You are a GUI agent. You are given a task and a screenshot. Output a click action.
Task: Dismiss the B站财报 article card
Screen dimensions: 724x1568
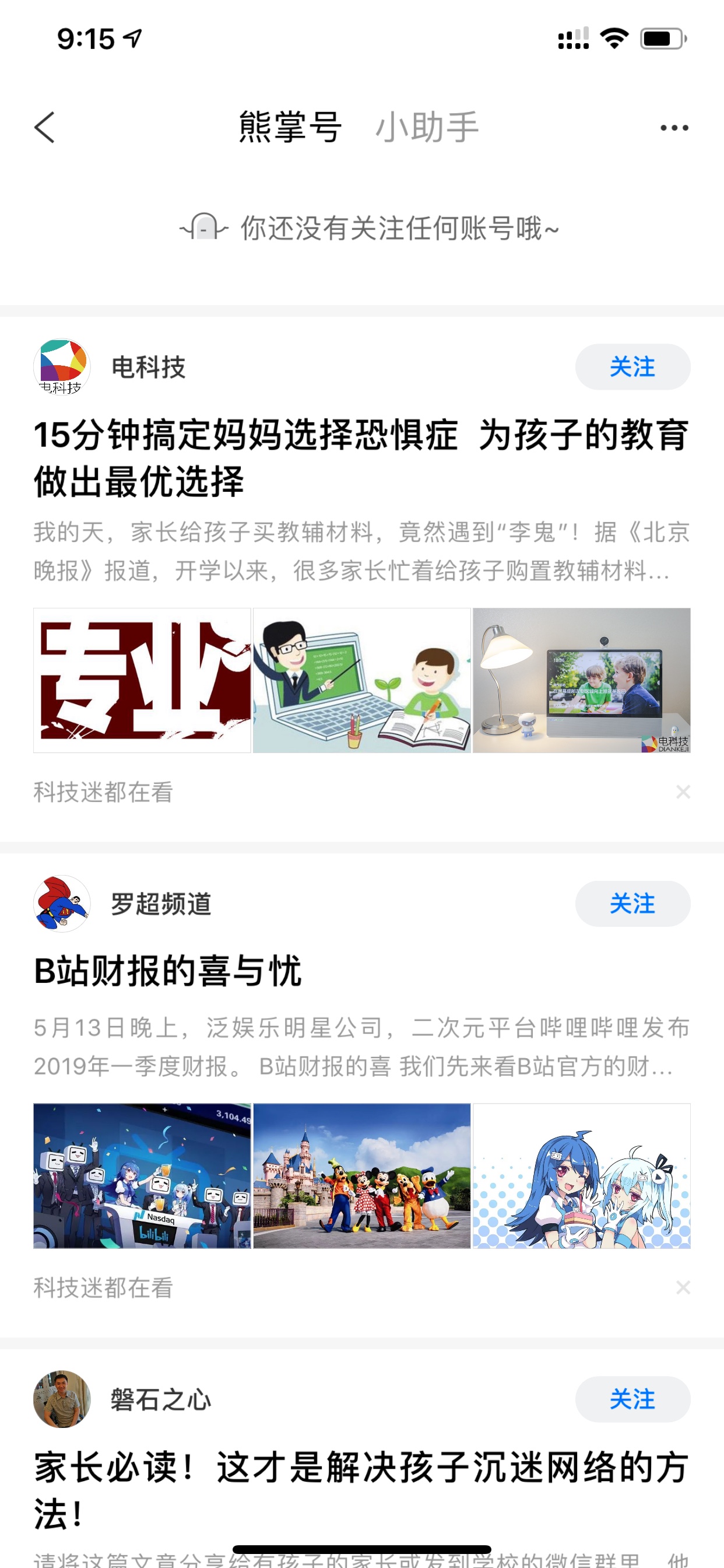683,1287
